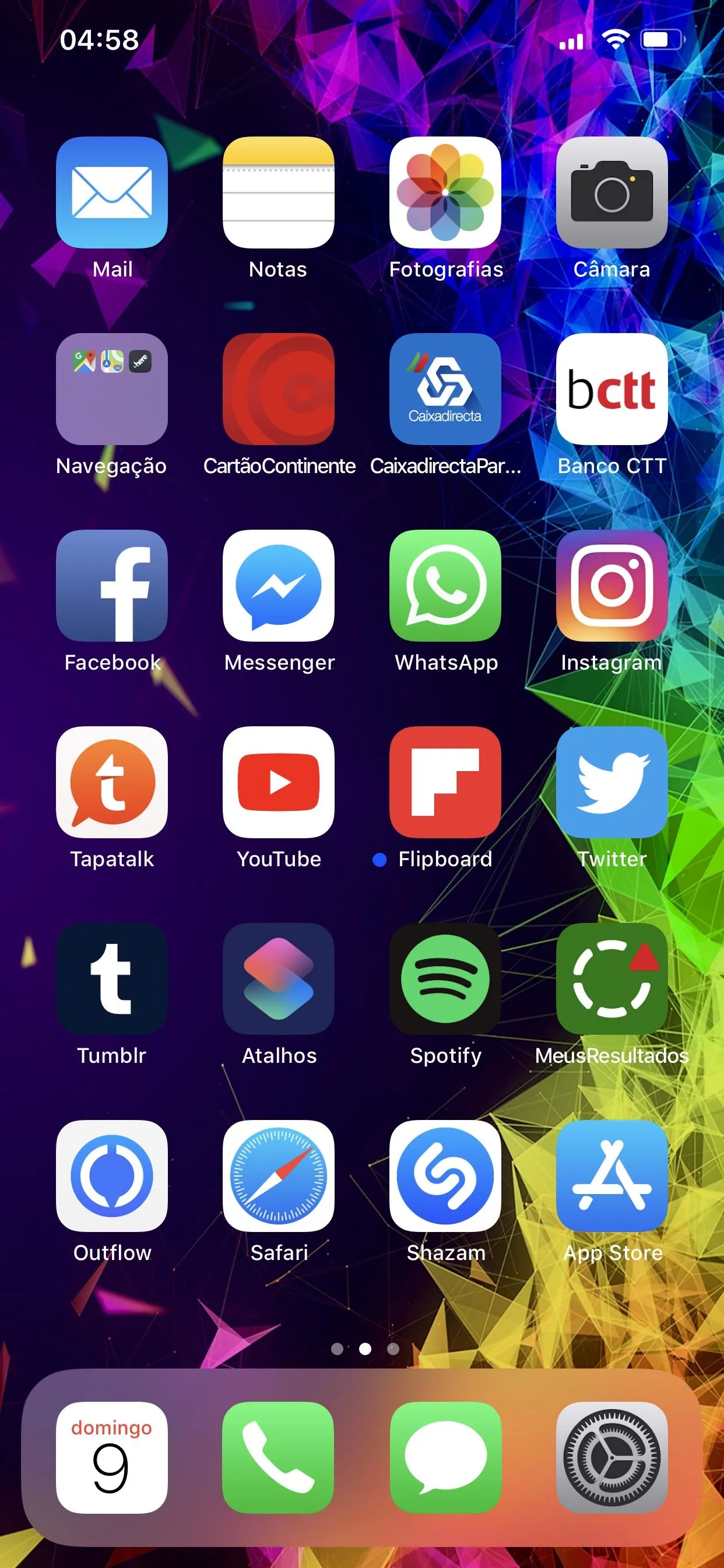Launch Spotify

coord(445,979)
